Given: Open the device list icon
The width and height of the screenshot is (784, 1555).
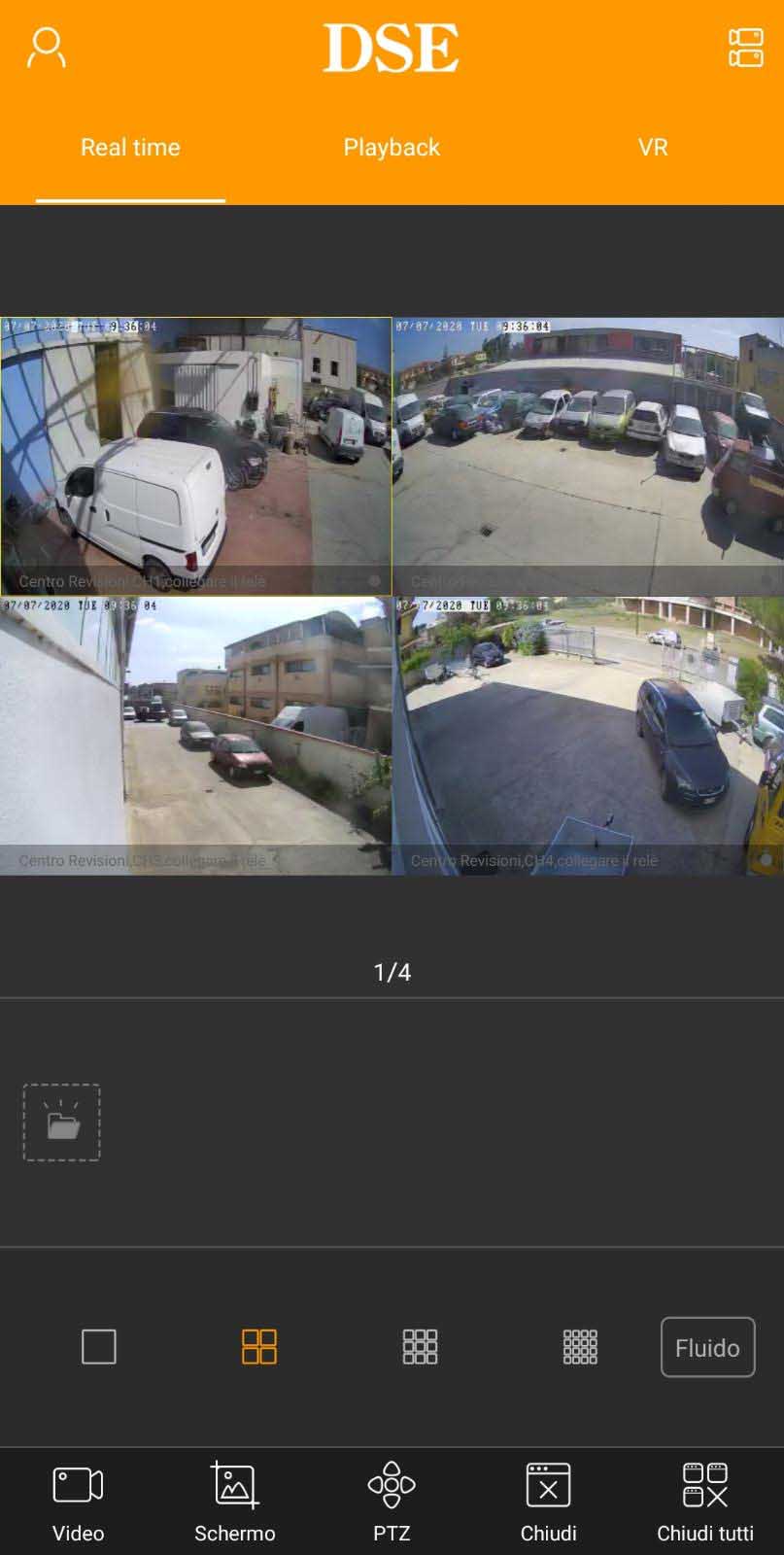Looking at the screenshot, I should coord(745,48).
